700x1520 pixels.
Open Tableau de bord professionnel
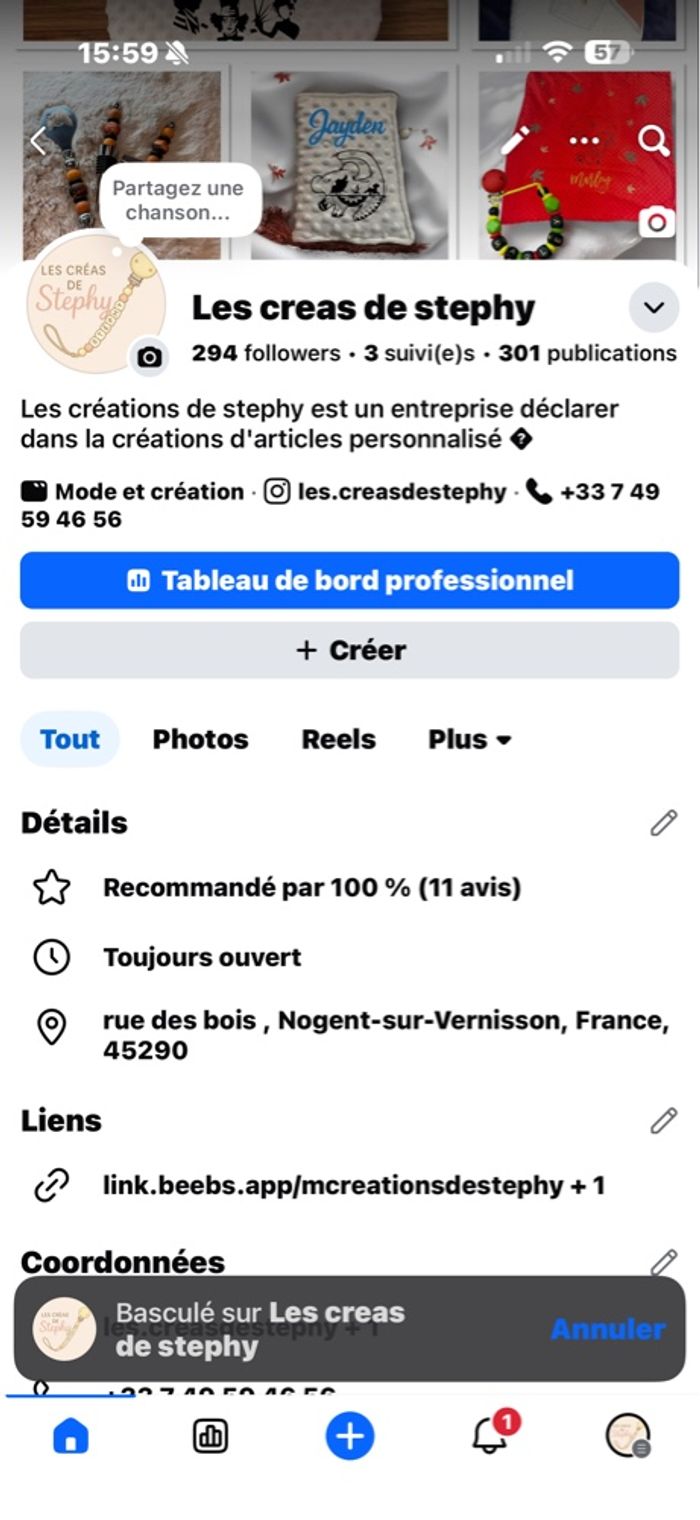click(350, 580)
